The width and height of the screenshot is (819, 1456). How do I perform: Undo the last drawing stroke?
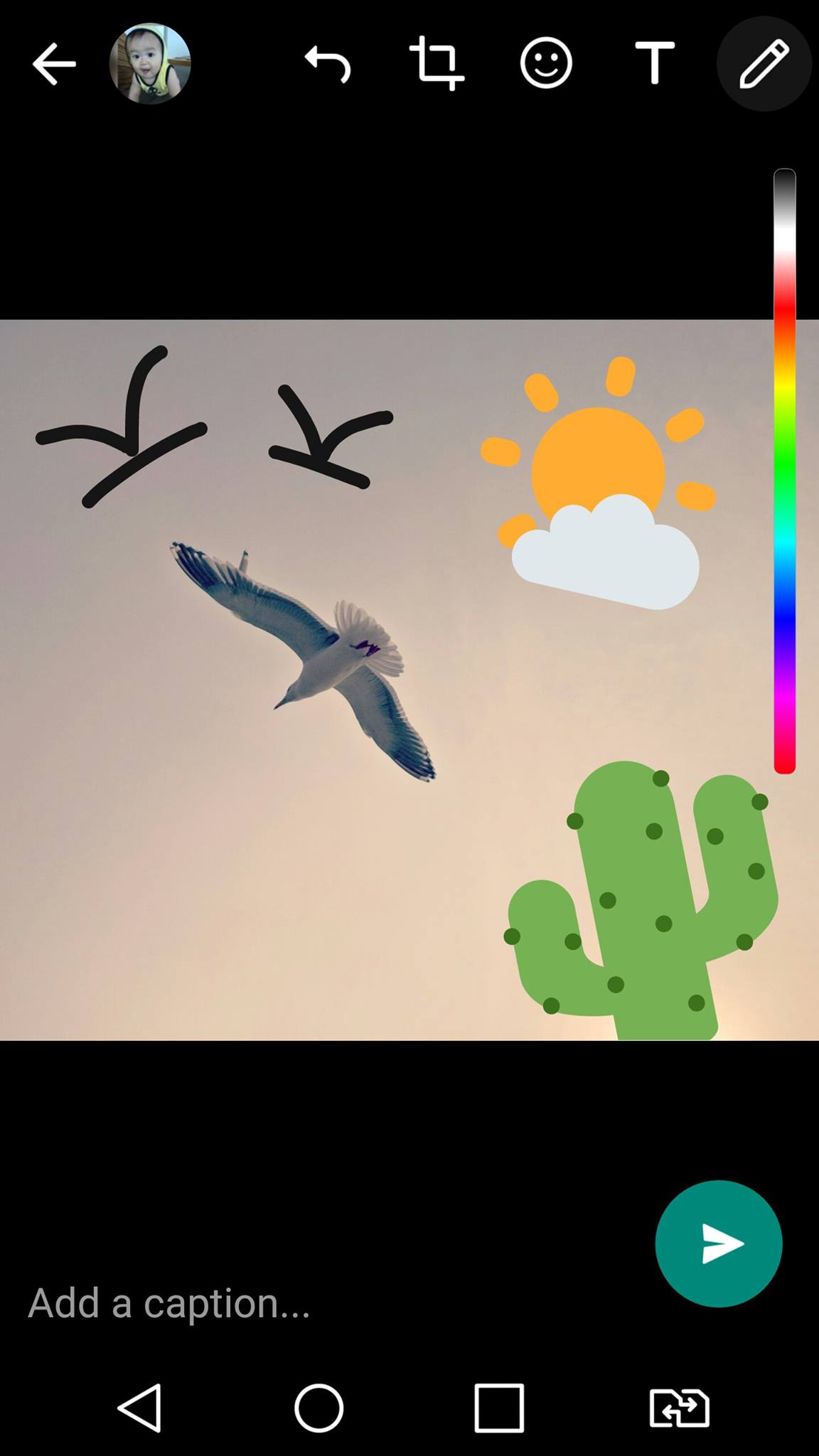click(x=328, y=64)
